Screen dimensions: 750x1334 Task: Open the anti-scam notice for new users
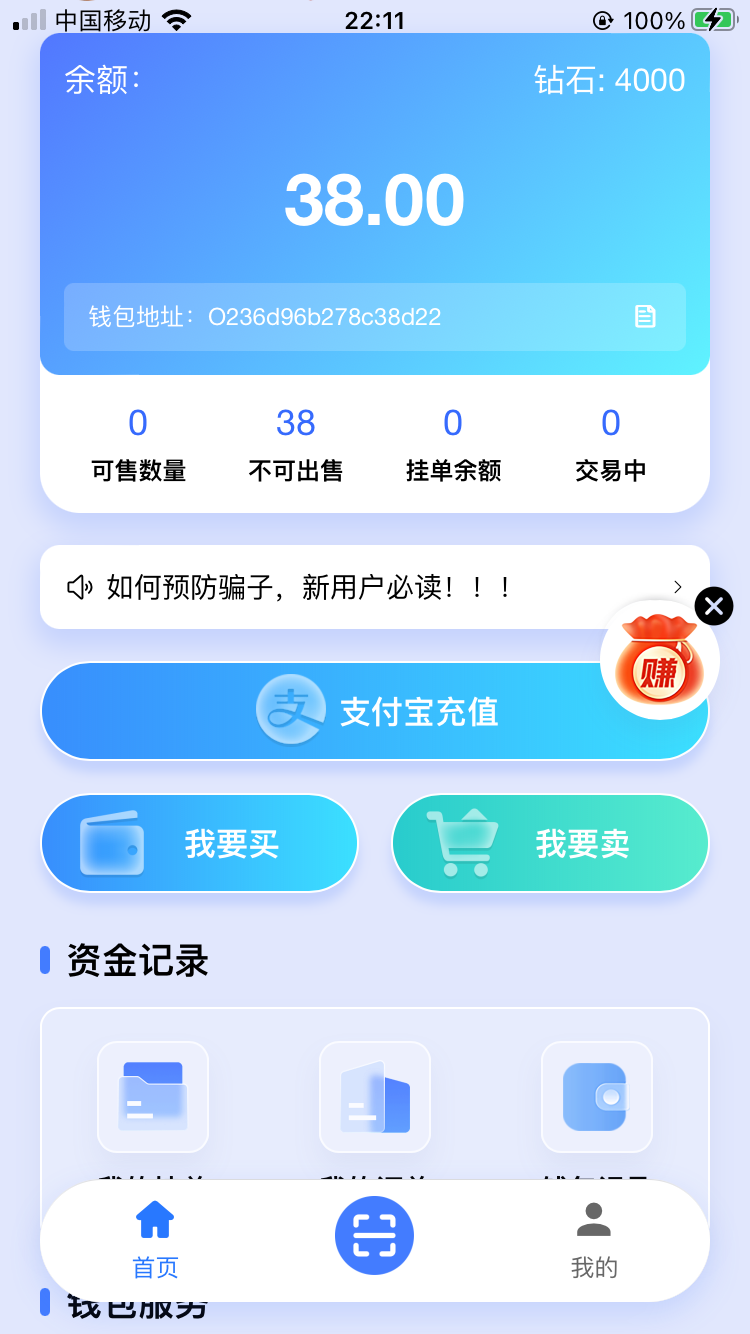pos(375,587)
